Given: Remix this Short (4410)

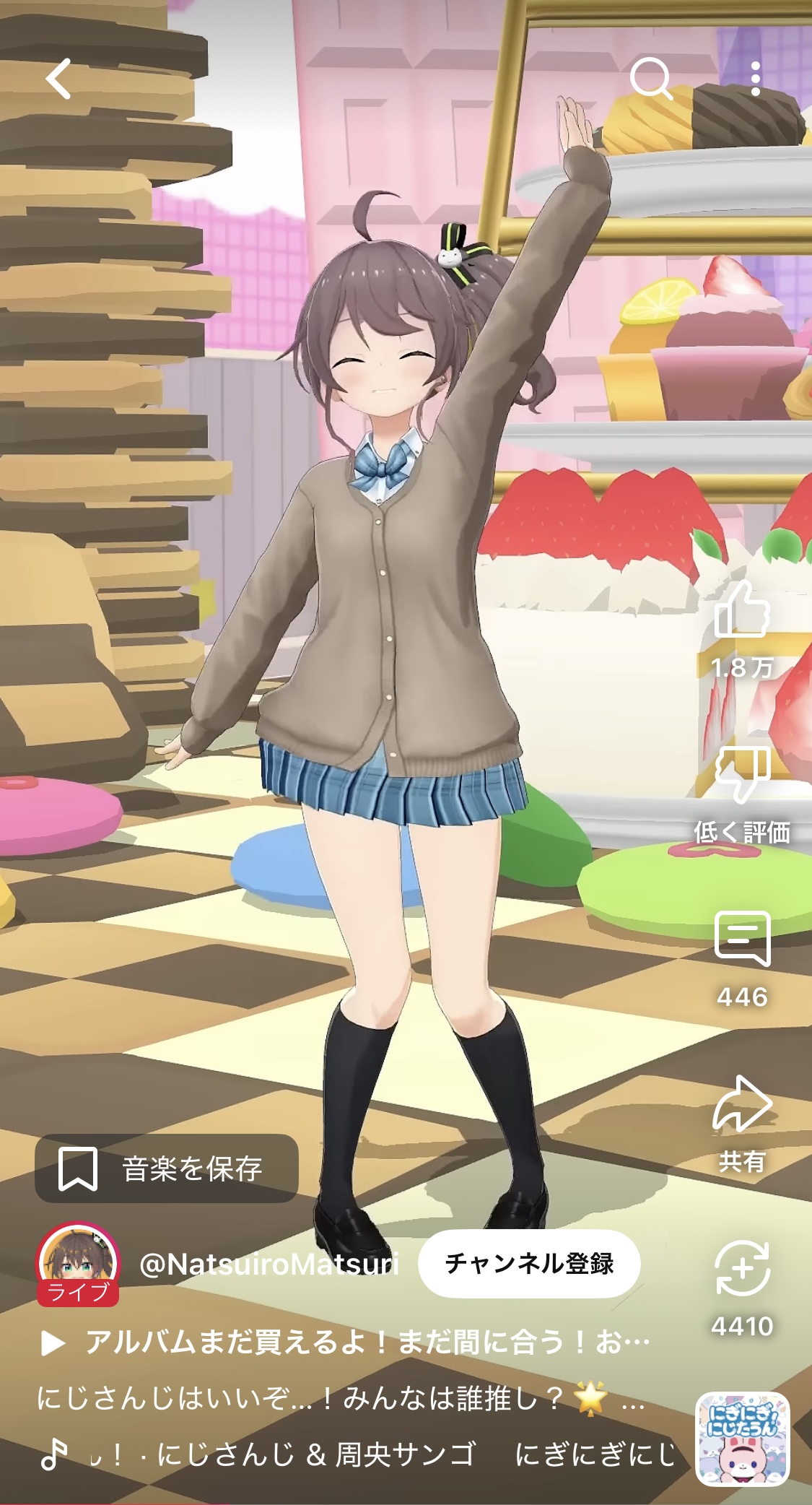Looking at the screenshot, I should 742,1269.
